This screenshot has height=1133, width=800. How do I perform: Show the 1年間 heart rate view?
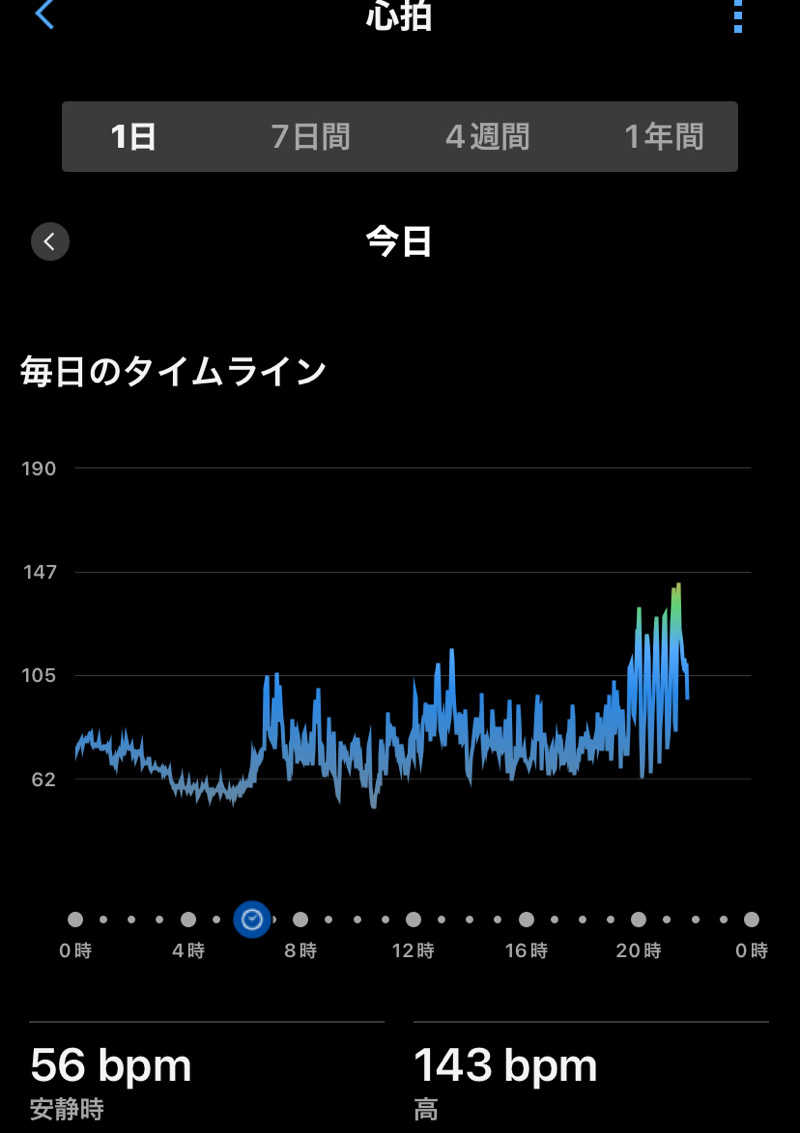tap(663, 136)
